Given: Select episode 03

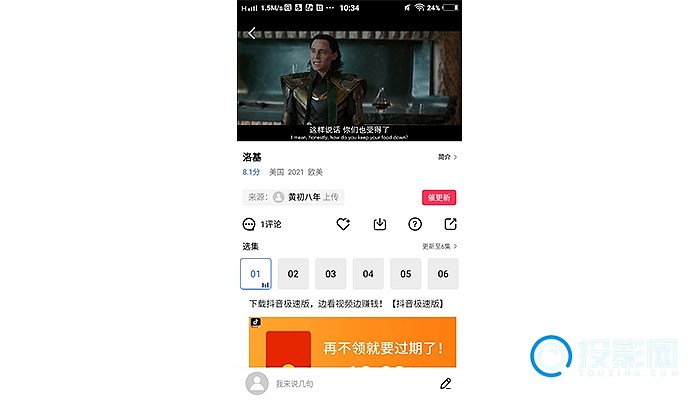Looking at the screenshot, I should (x=331, y=273).
